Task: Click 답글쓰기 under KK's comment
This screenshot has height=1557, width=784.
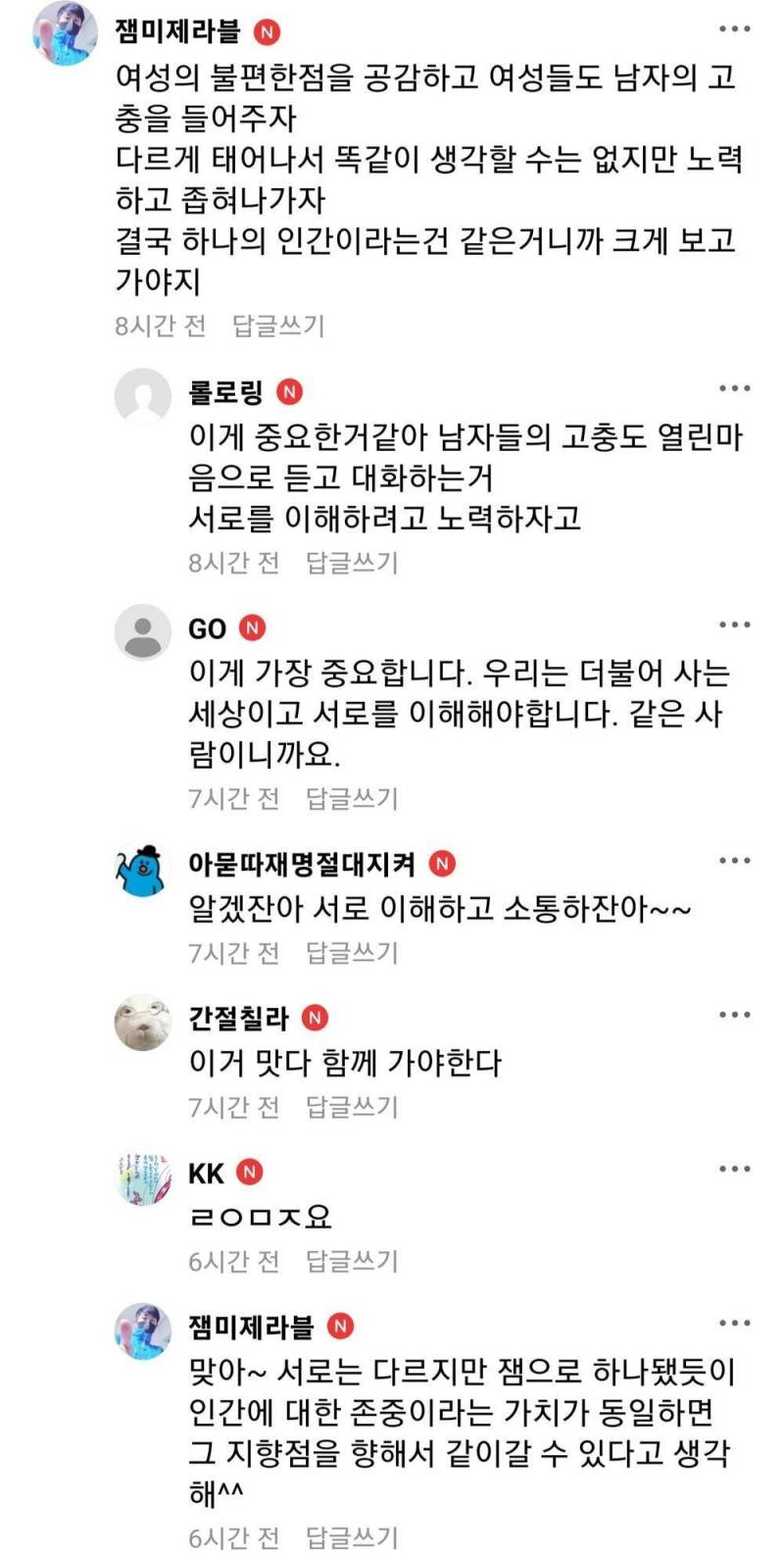Action: coord(351,1262)
